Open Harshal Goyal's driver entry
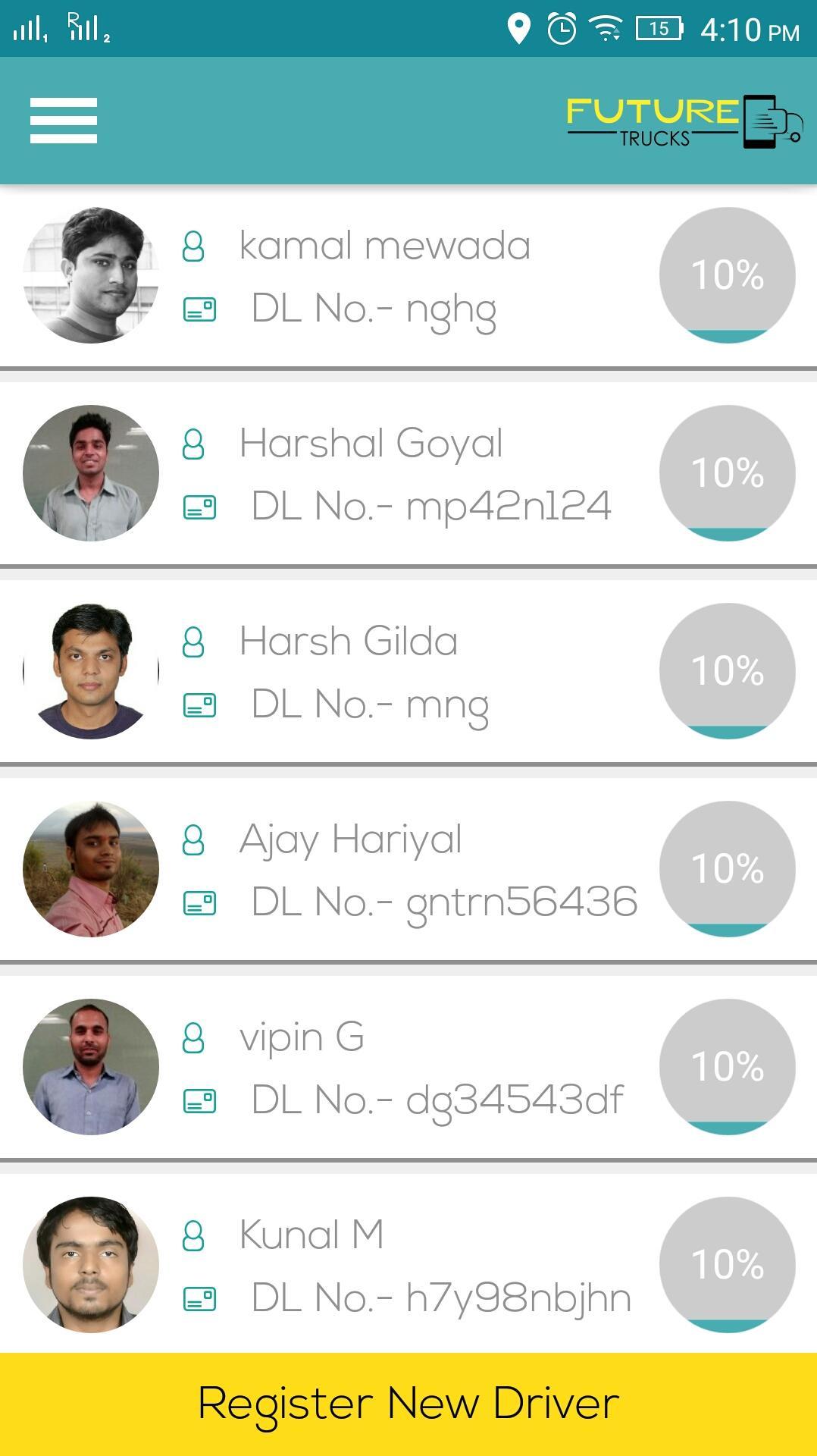 (x=384, y=474)
